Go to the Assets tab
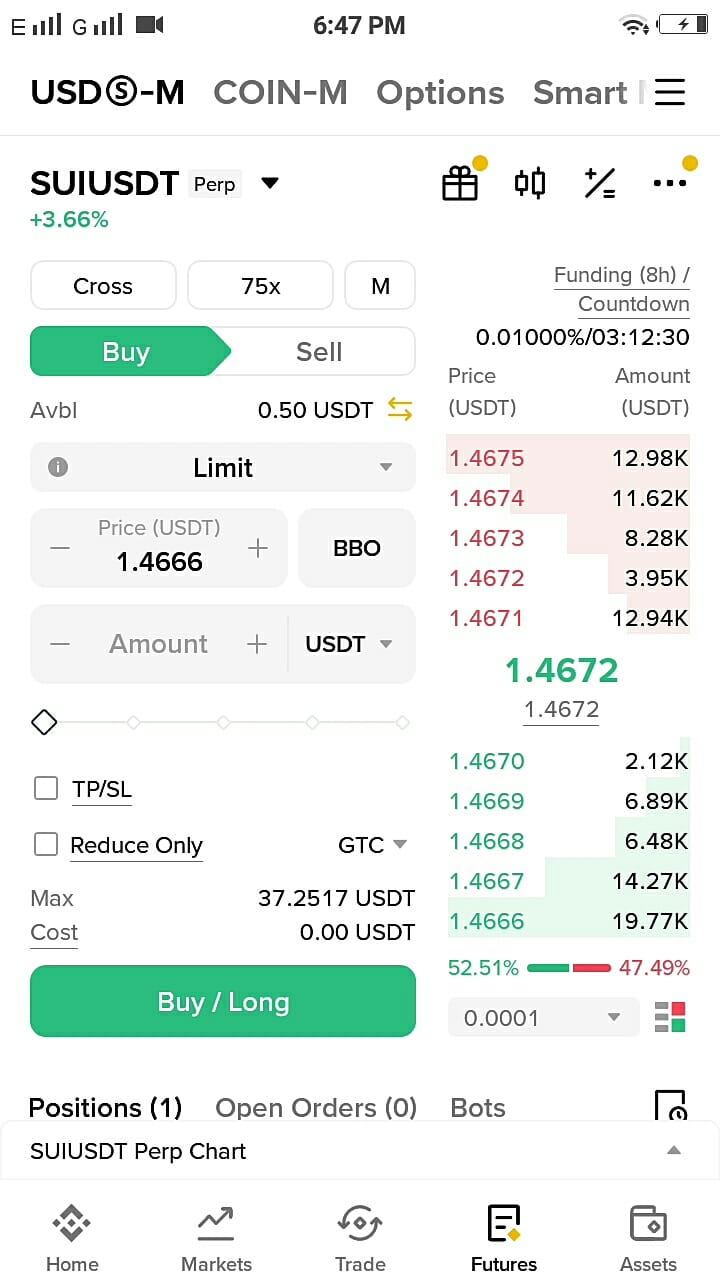720x1280 pixels. (x=648, y=1238)
